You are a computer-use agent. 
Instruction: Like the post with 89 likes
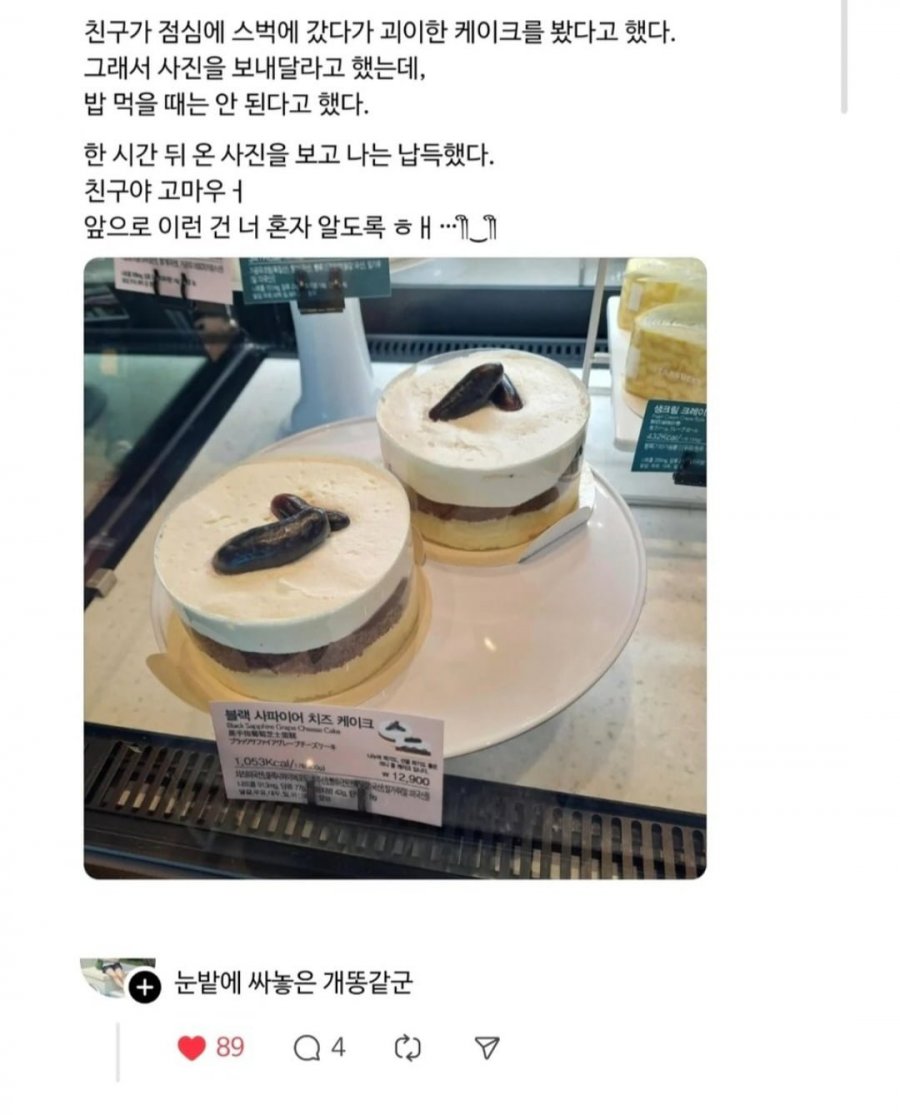192,1047
